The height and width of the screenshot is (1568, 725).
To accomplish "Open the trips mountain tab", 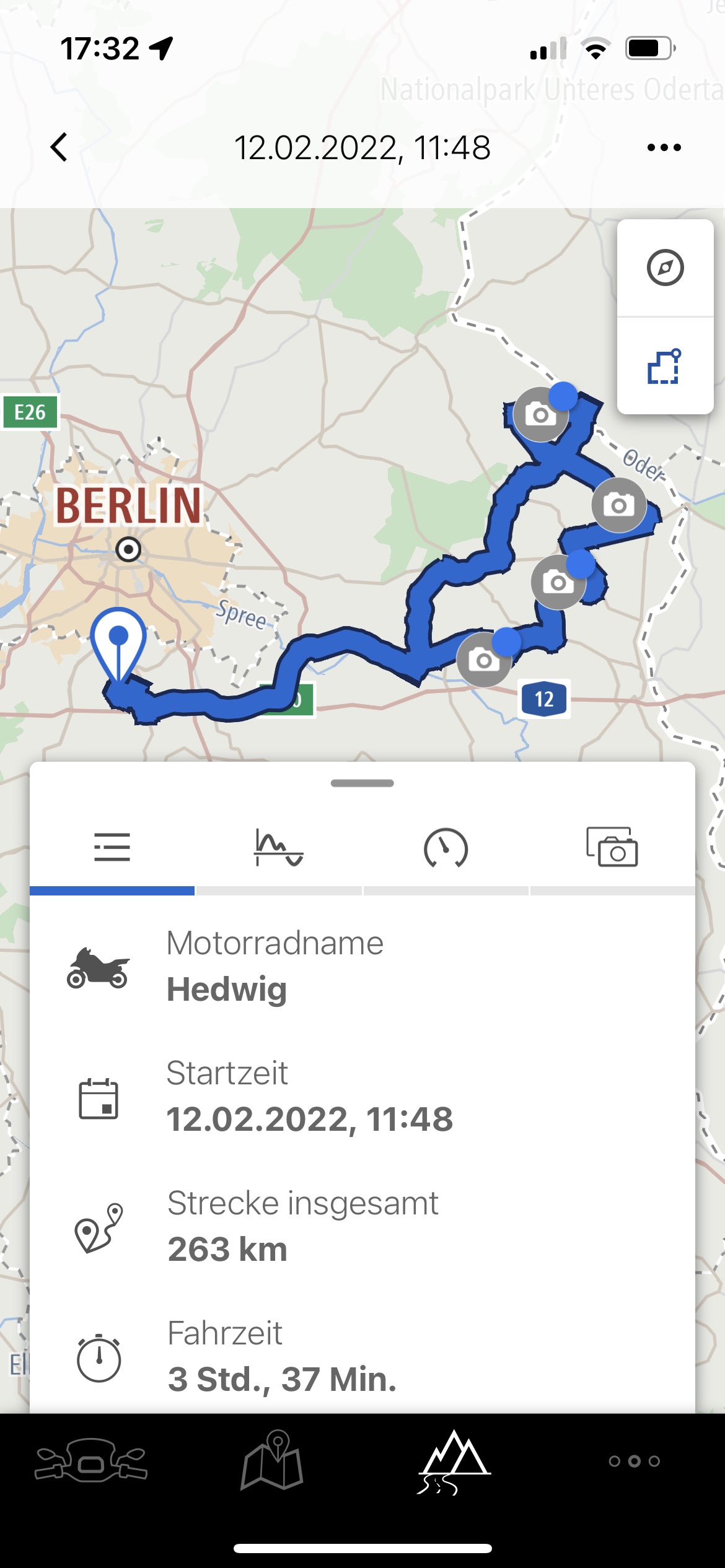I will (x=453, y=1461).
